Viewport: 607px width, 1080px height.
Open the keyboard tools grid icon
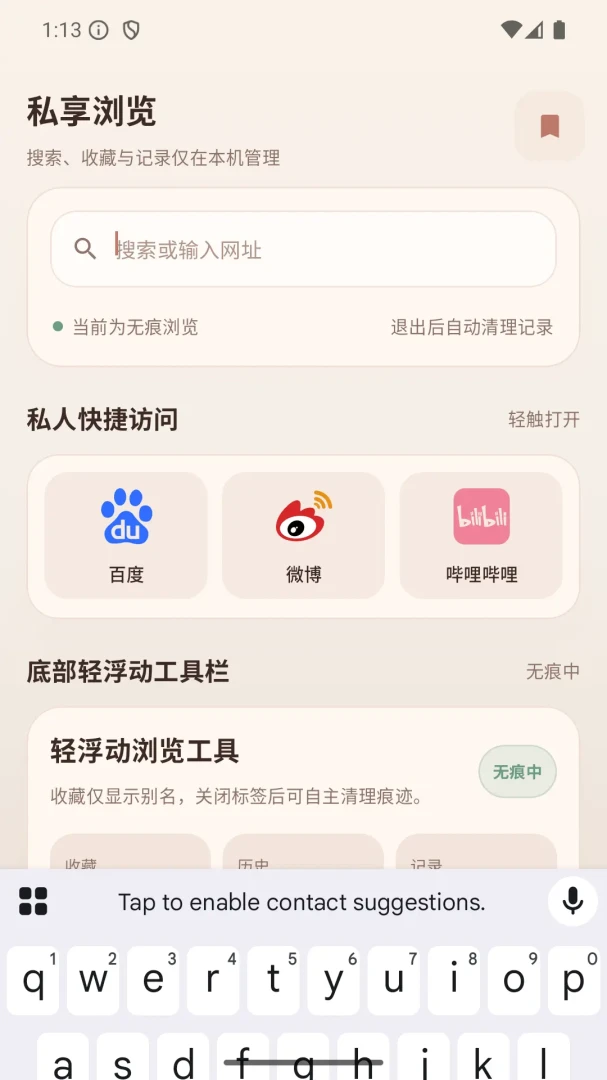[33, 901]
